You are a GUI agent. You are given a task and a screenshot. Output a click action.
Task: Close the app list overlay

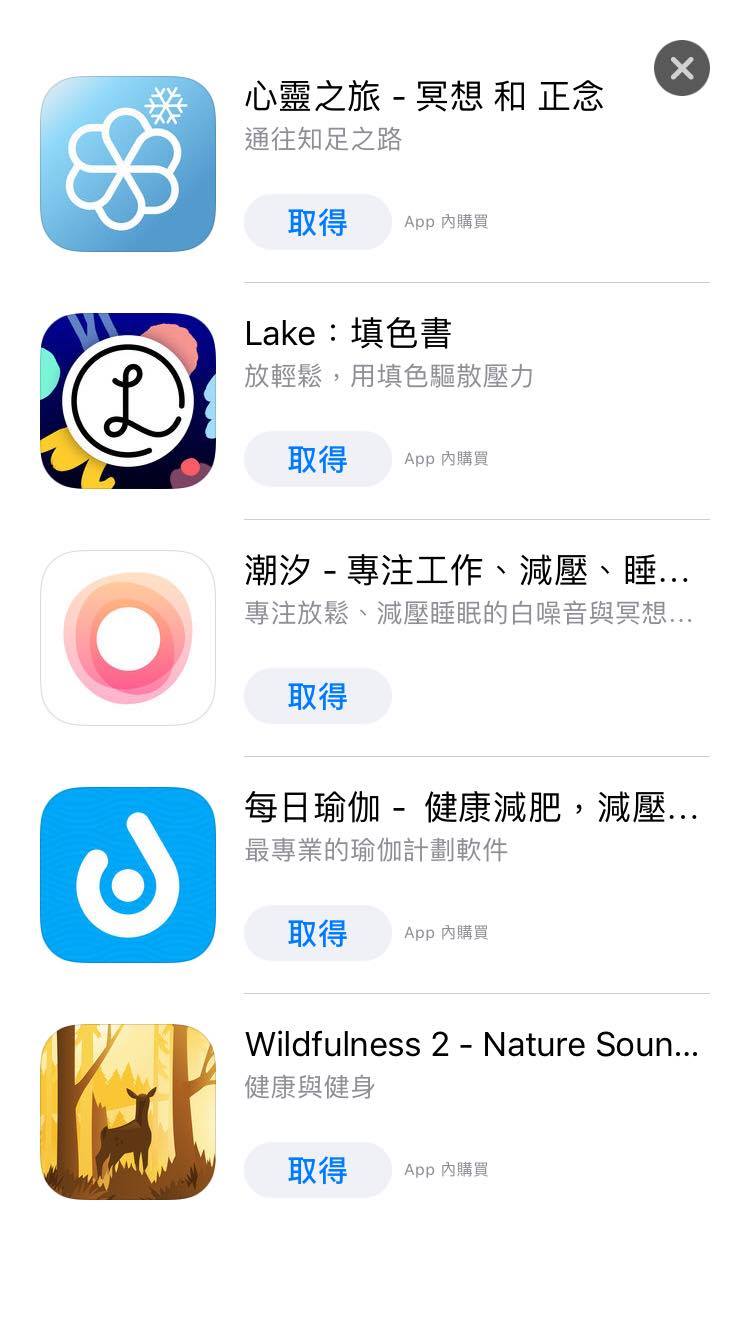682,68
